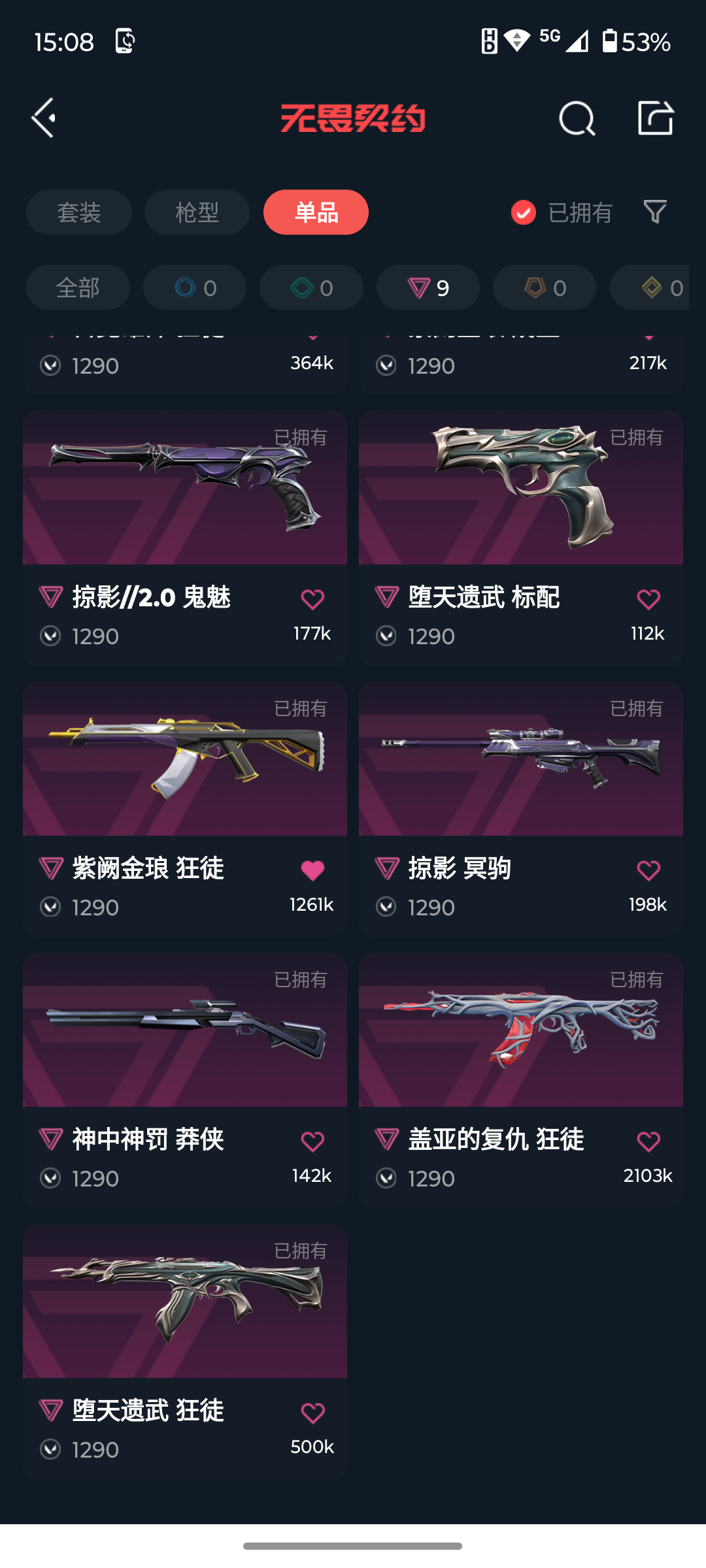Go back using the top-left arrow
Screen dimensions: 706x1568
(x=44, y=118)
